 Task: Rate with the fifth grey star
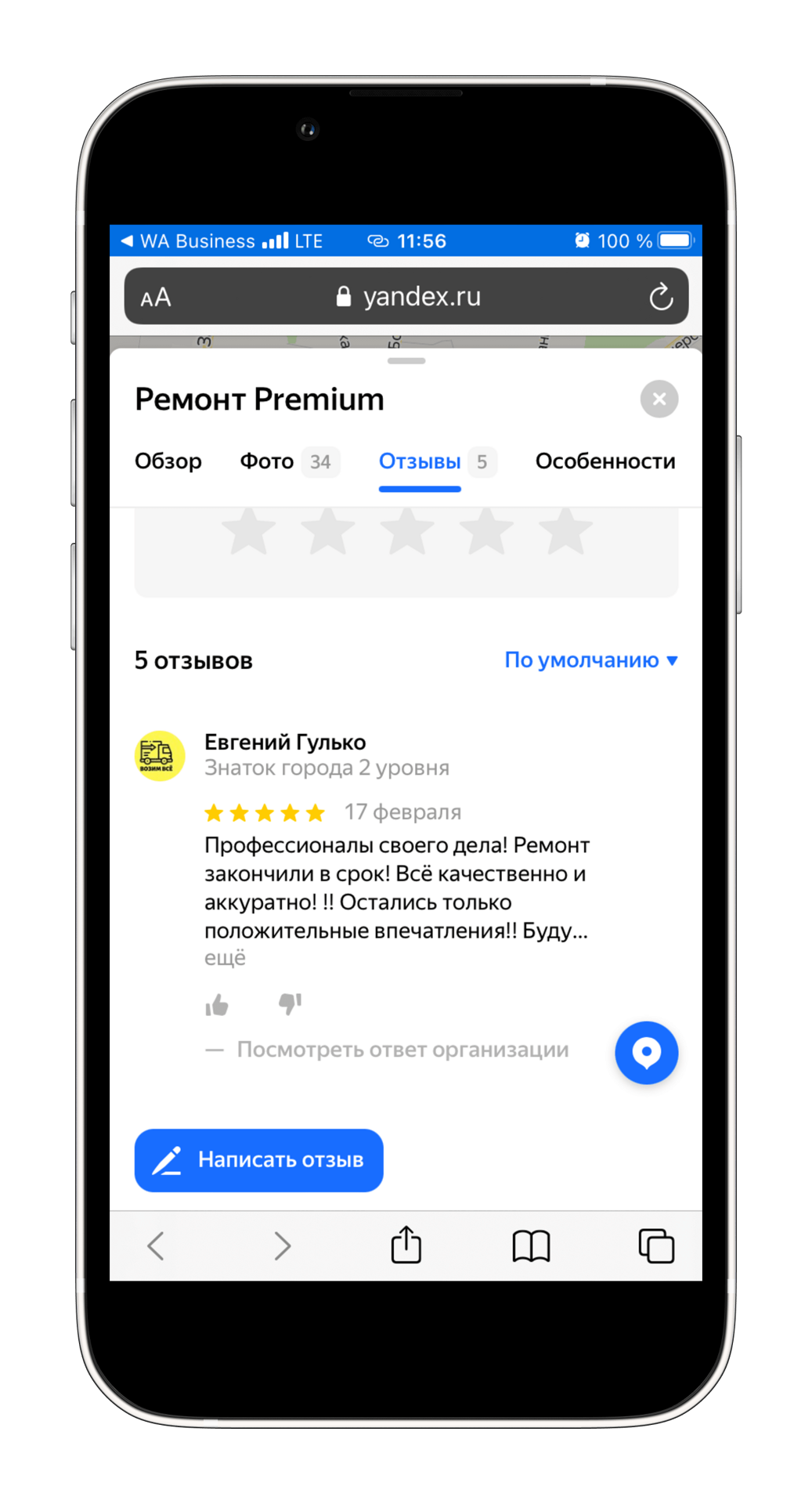565,532
